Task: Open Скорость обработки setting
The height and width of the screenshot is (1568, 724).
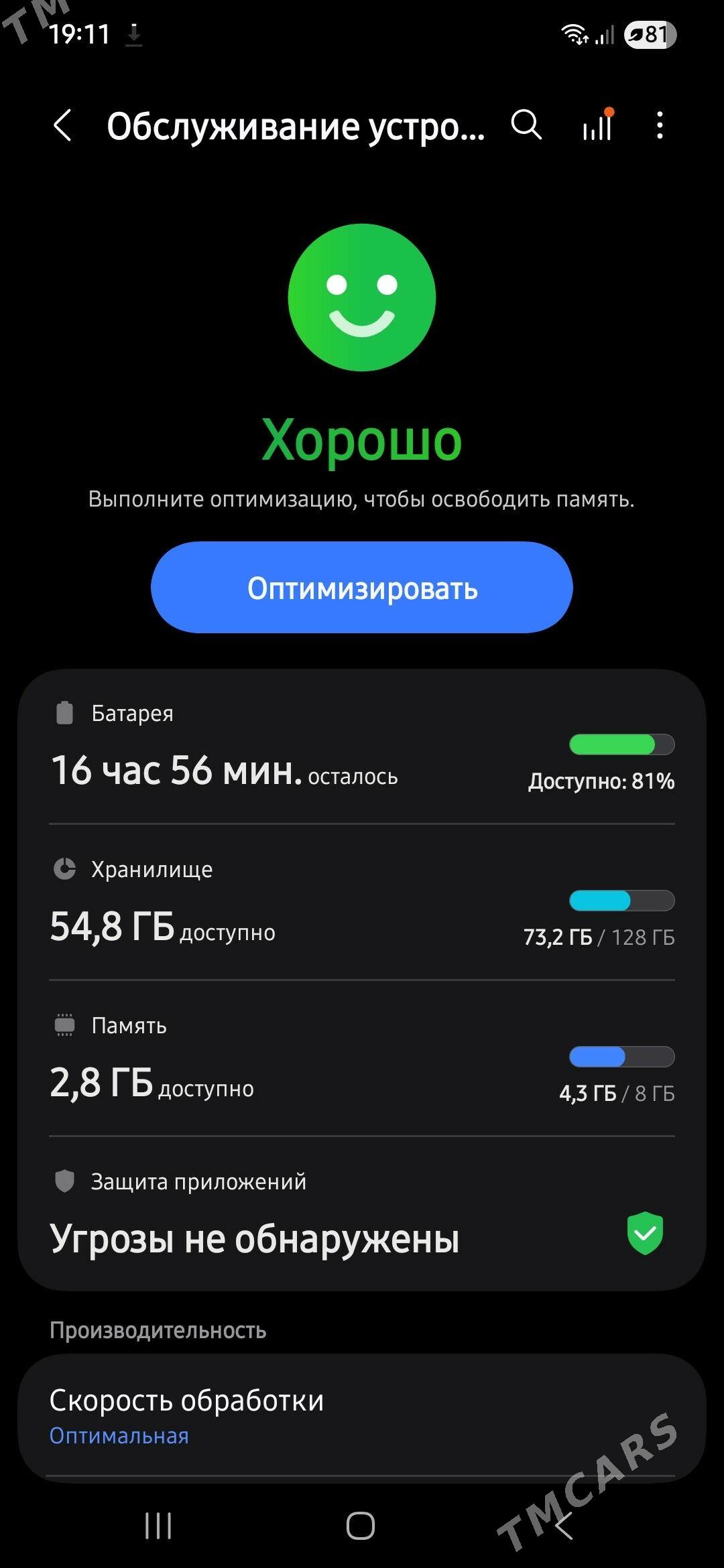Action: 362,1415
